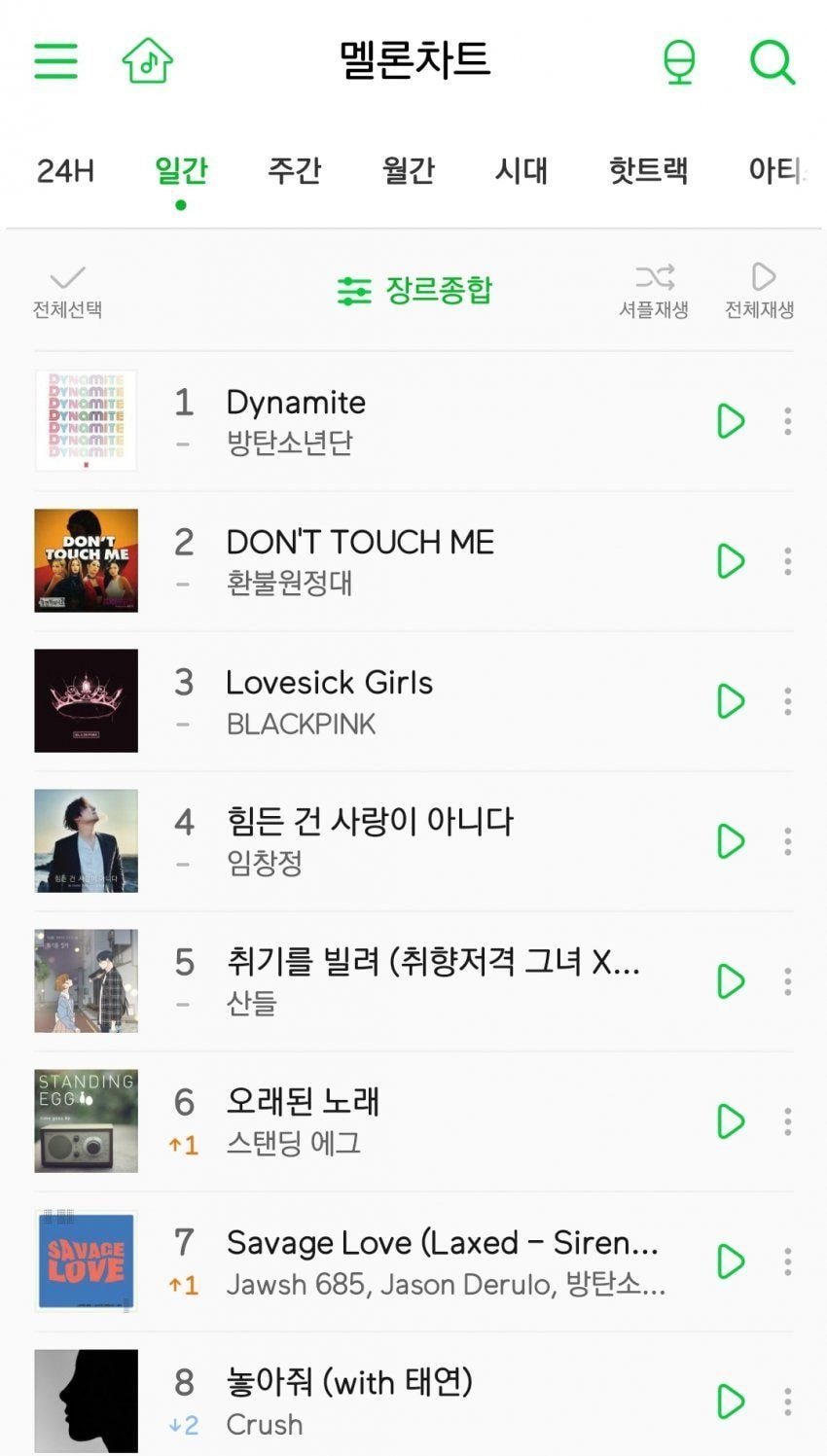Open the 장르종합 genre filter
Image resolution: width=827 pixels, height=1456 pixels.
pyautogui.click(x=415, y=290)
